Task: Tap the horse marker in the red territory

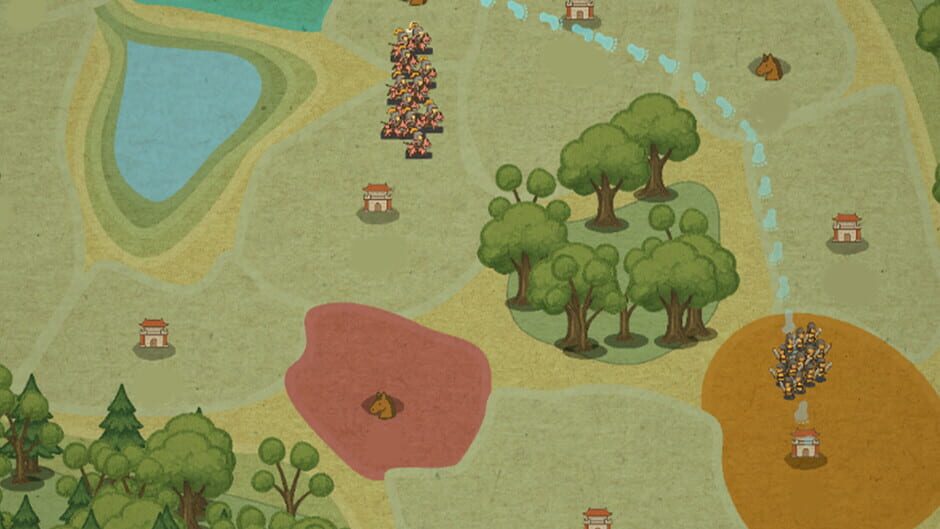Action: pos(382,405)
